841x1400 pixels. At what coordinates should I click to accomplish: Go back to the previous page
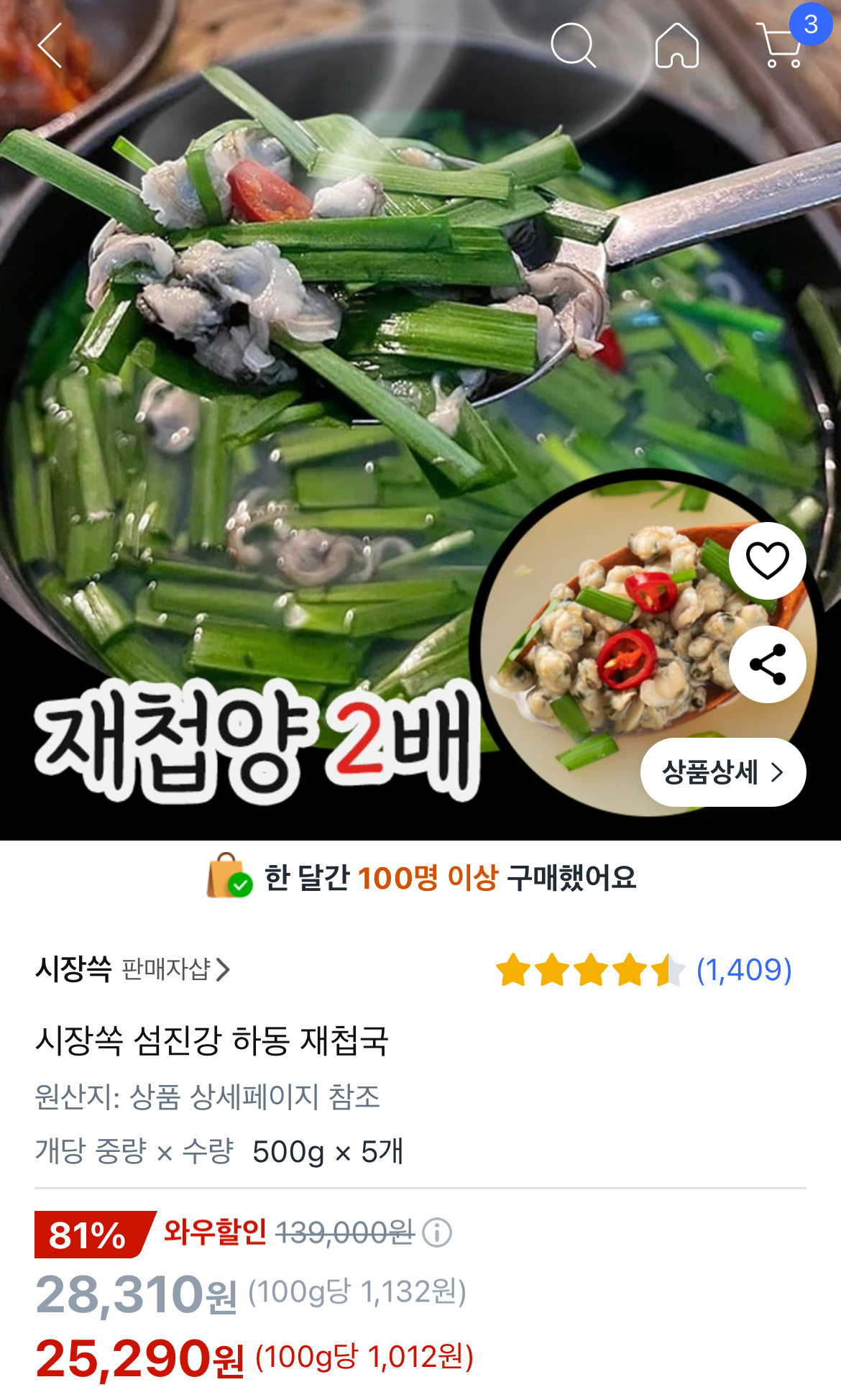click(50, 45)
